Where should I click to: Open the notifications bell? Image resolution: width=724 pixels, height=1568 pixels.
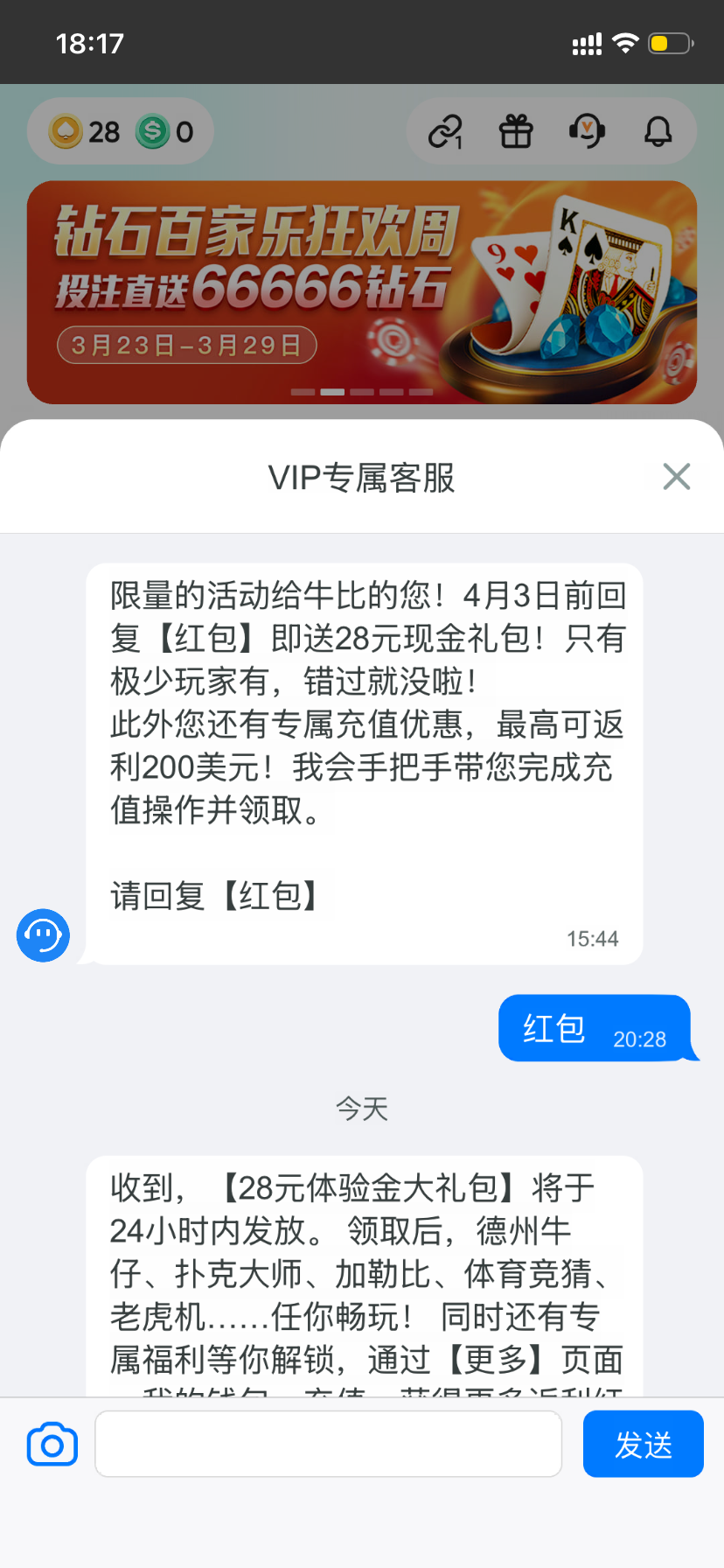tap(658, 132)
